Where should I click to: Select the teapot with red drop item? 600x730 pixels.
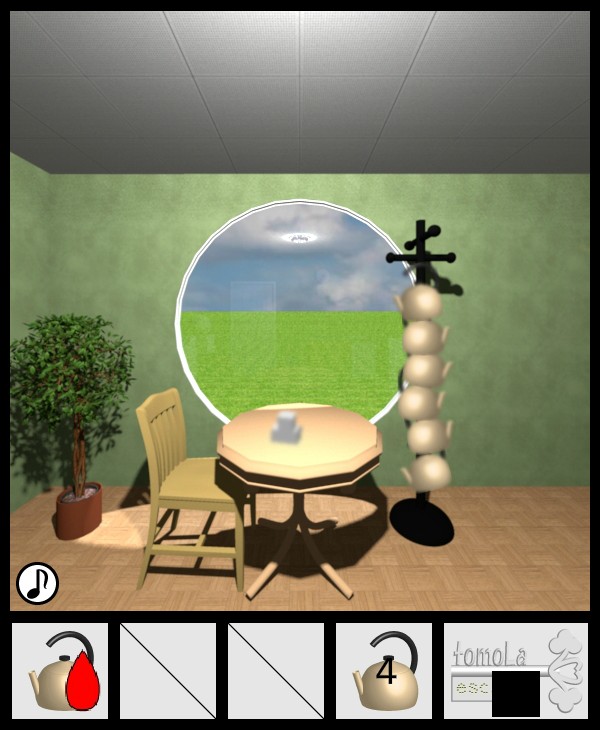tap(60, 671)
